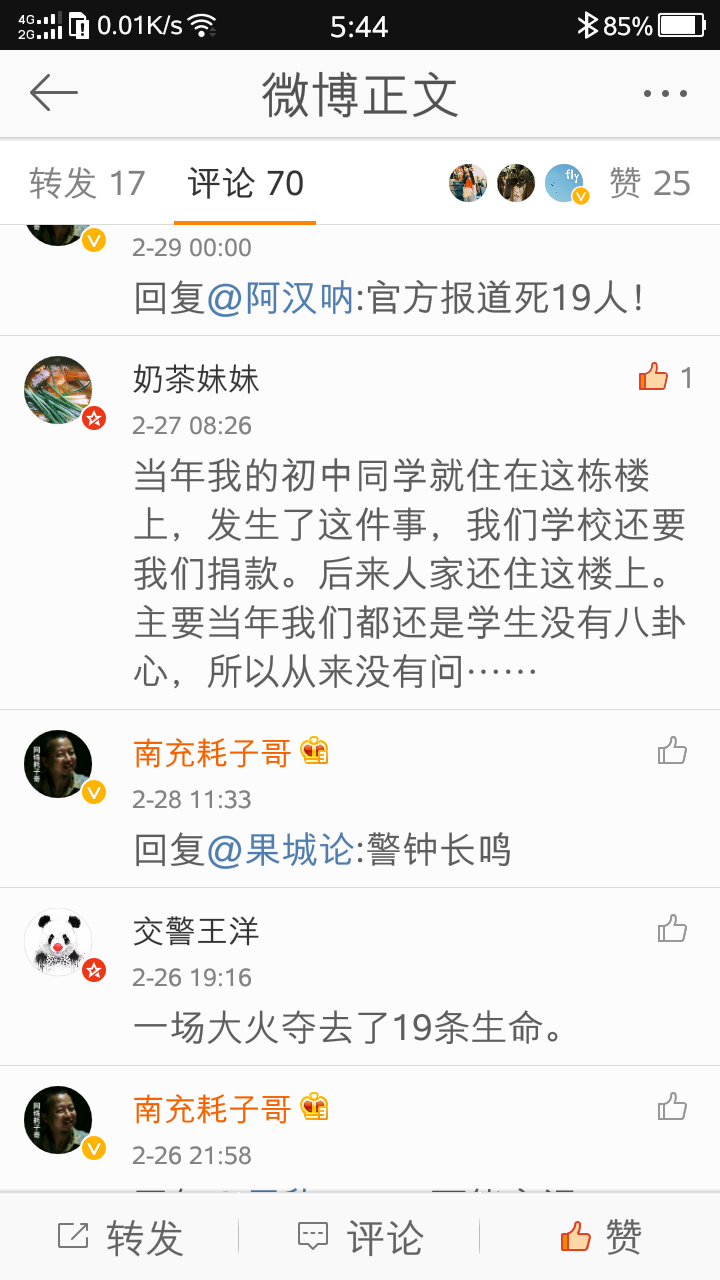Open 南充耗子哥's name on the 2-28 11:33 comment
The image size is (720, 1280).
[x=212, y=753]
